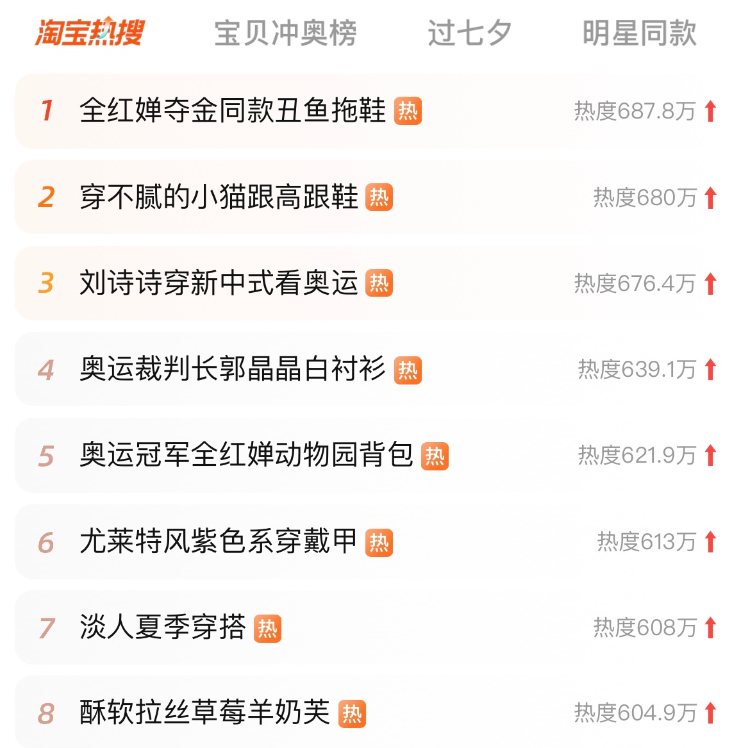The image size is (746, 748).
Task: Switch to the 过七夕 tab
Action: pyautogui.click(x=469, y=31)
